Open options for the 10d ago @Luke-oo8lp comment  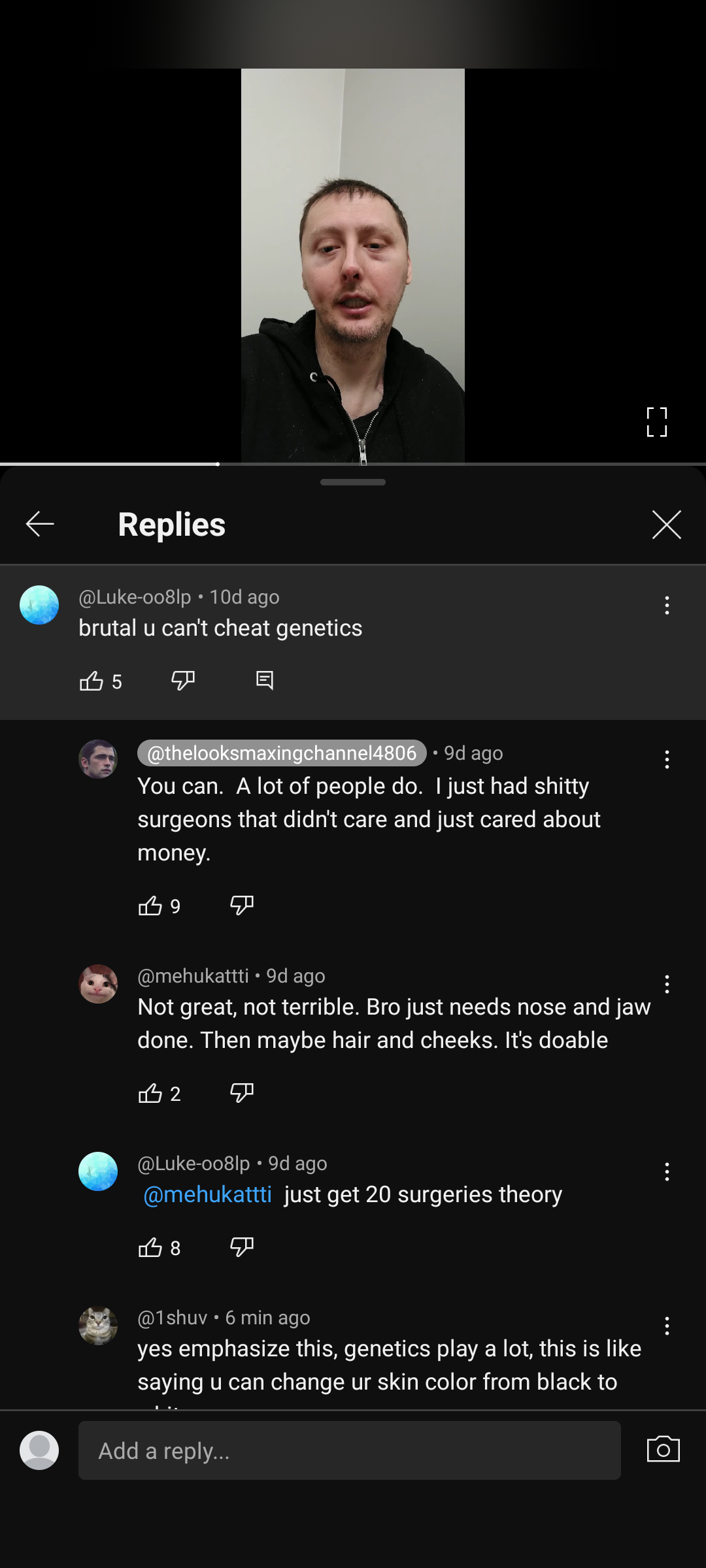click(x=667, y=605)
